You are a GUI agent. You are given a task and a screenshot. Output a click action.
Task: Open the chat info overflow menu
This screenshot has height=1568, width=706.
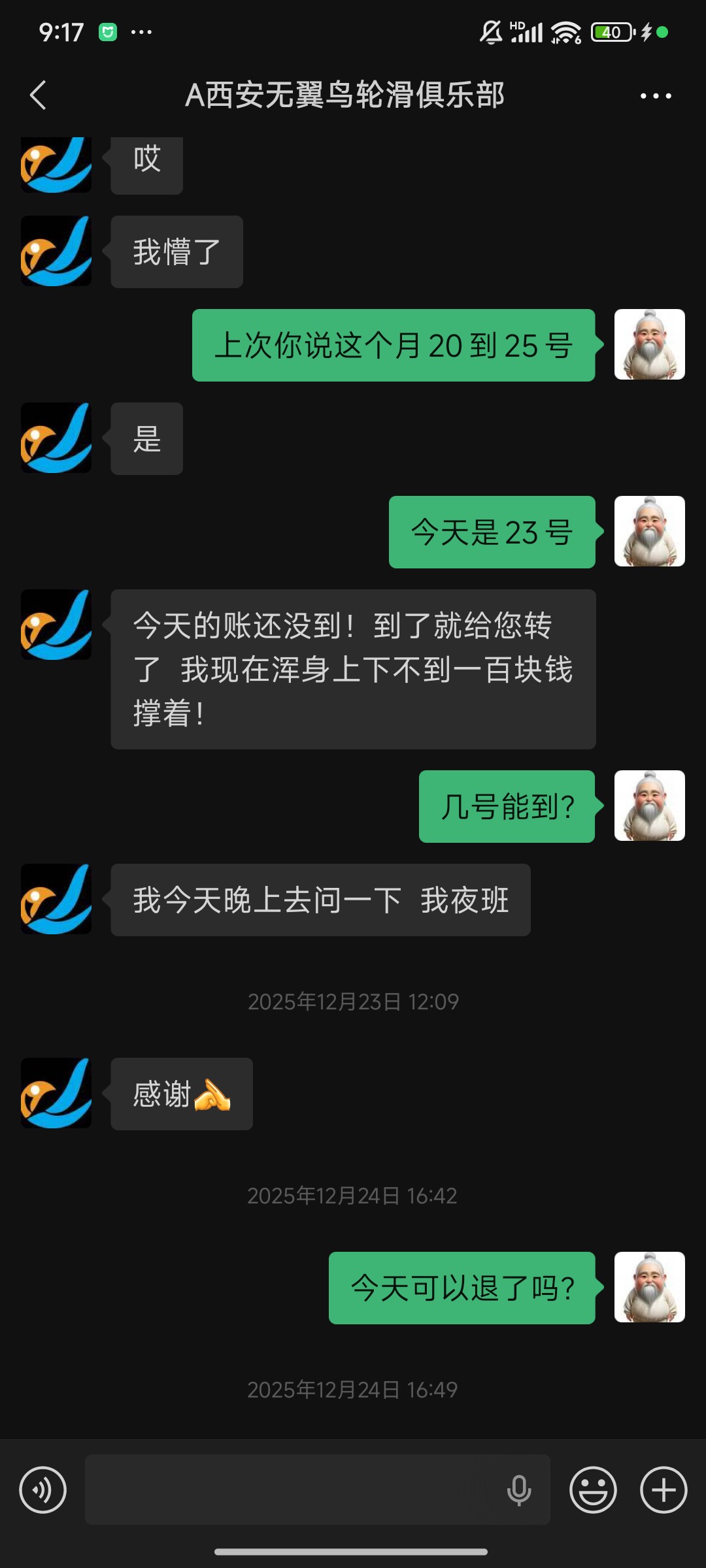click(655, 96)
